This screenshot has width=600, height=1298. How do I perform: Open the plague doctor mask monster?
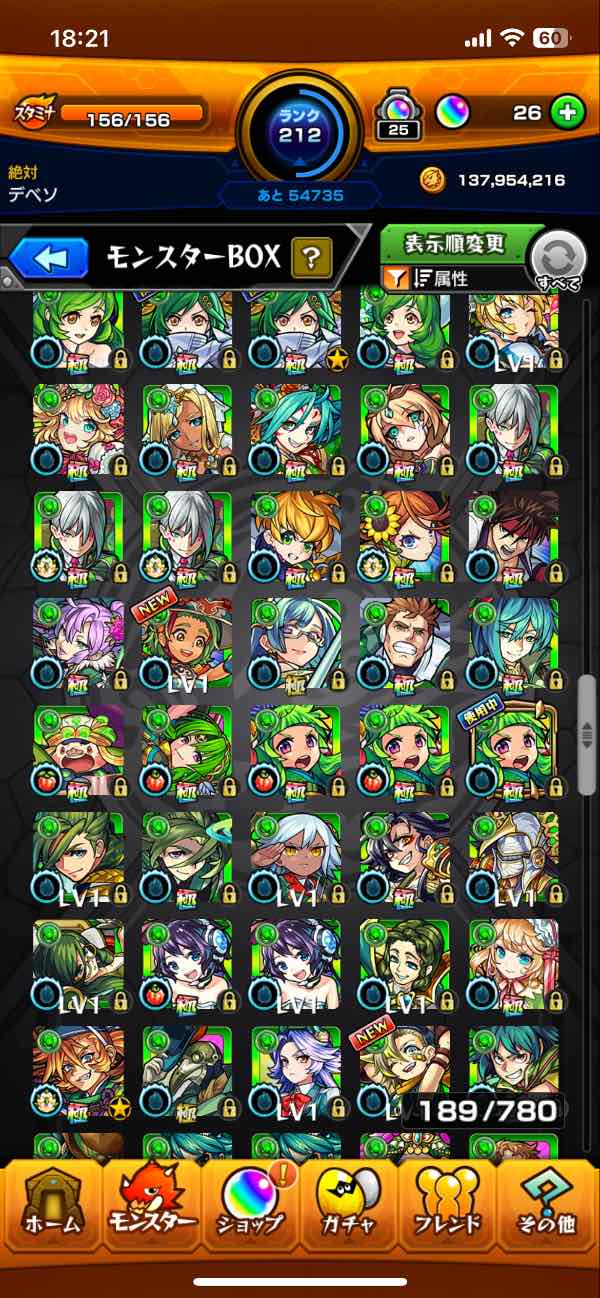pos(188,1073)
